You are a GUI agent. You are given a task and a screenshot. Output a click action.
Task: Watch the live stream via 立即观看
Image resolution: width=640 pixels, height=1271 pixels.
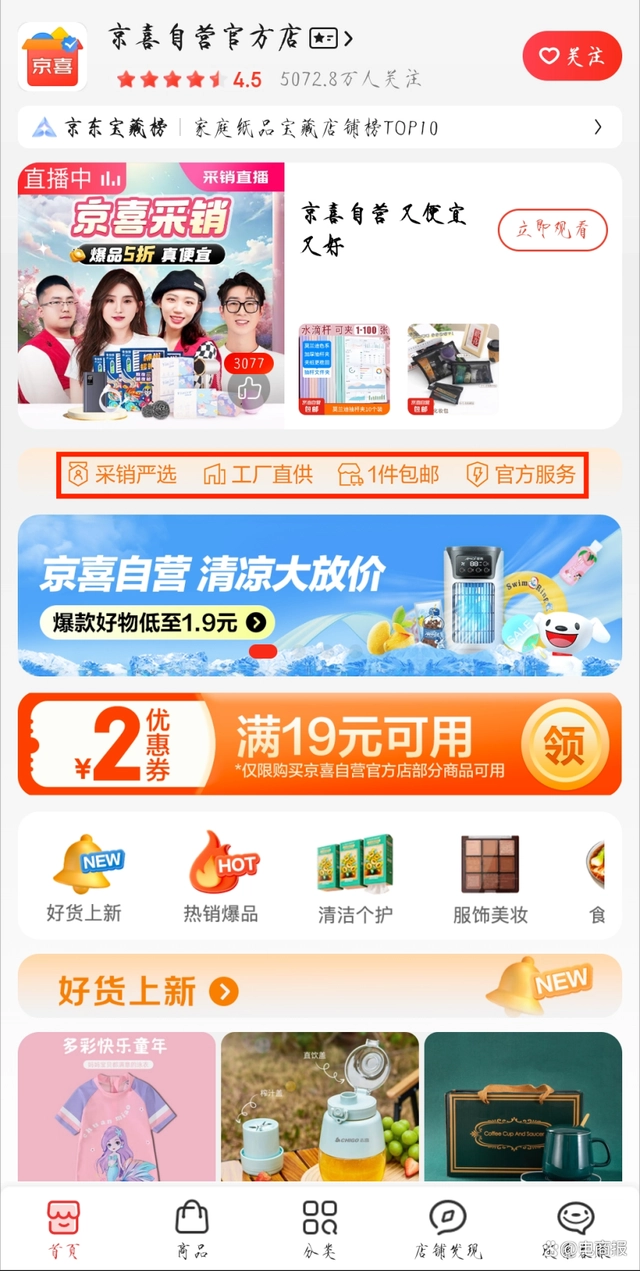coord(552,230)
